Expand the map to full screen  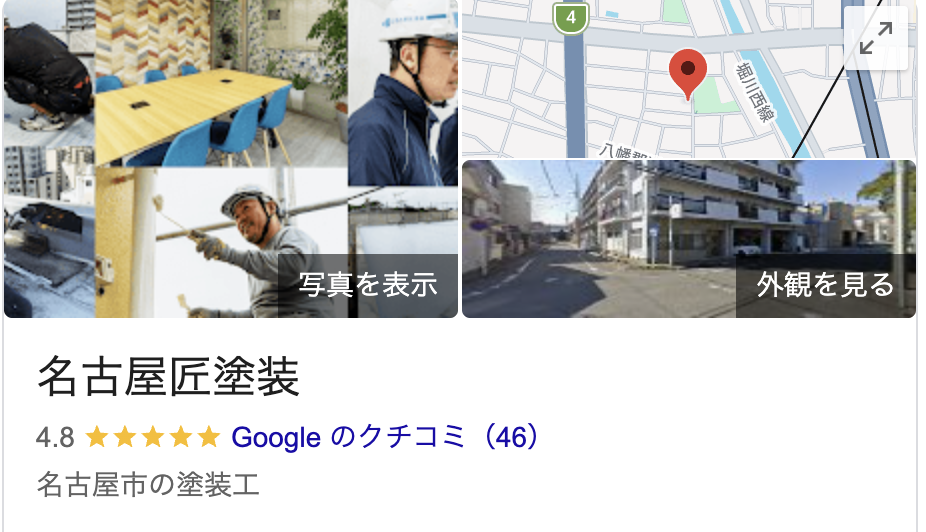876,39
